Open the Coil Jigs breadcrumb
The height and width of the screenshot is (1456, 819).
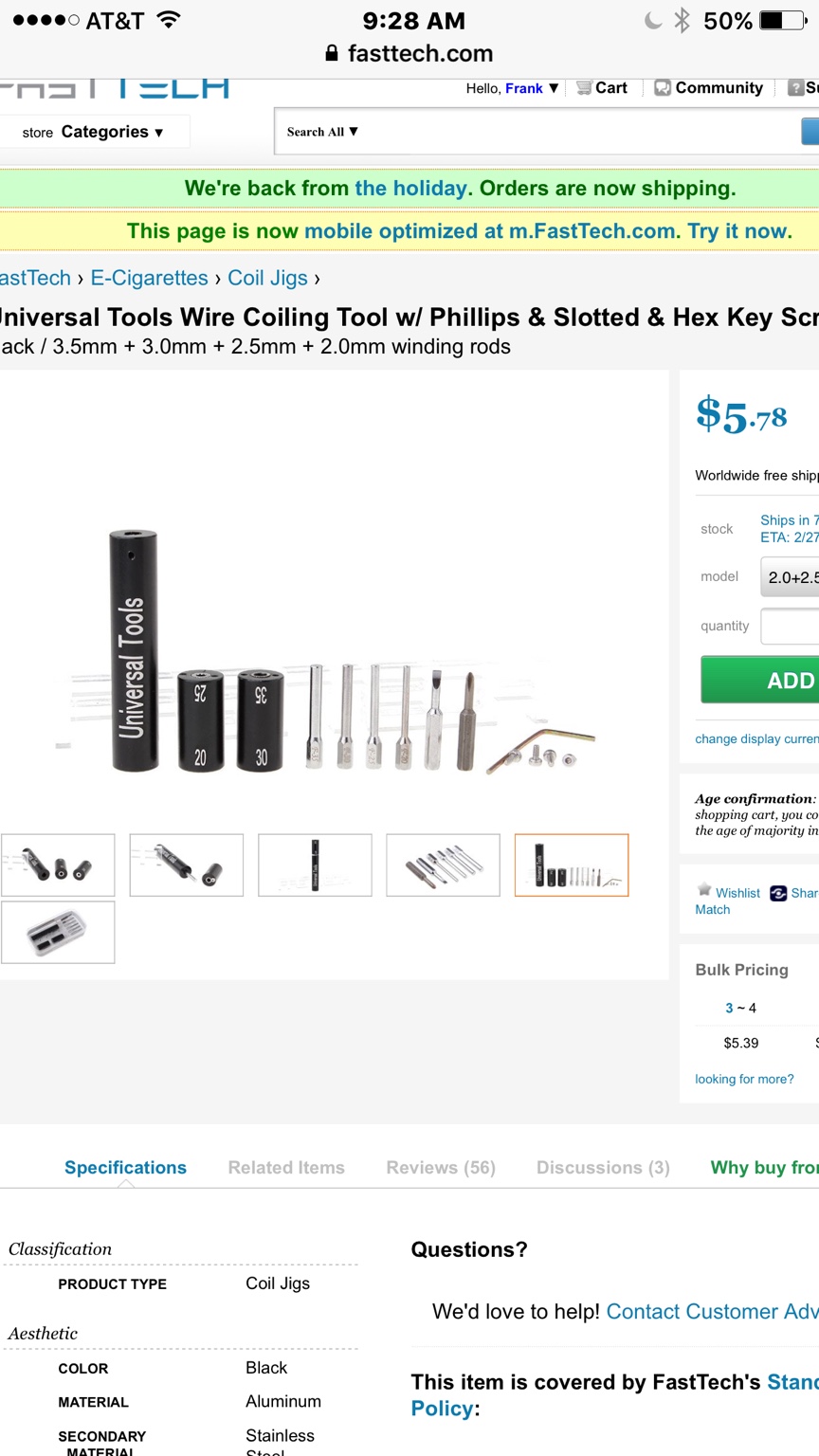coord(267,278)
